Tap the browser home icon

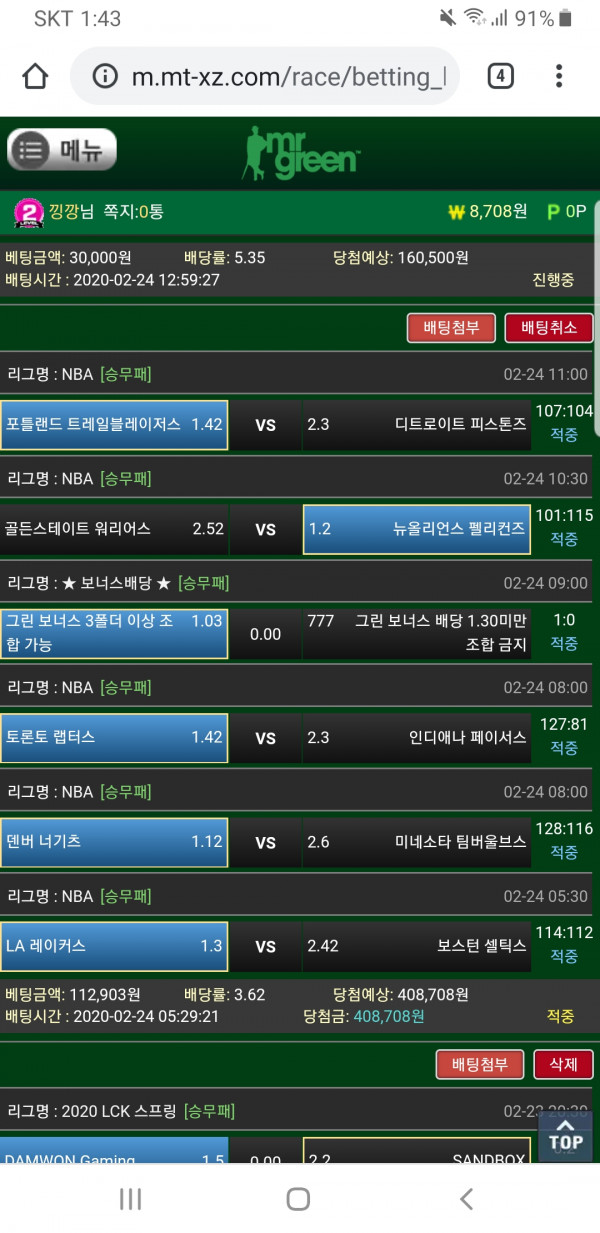tap(35, 76)
